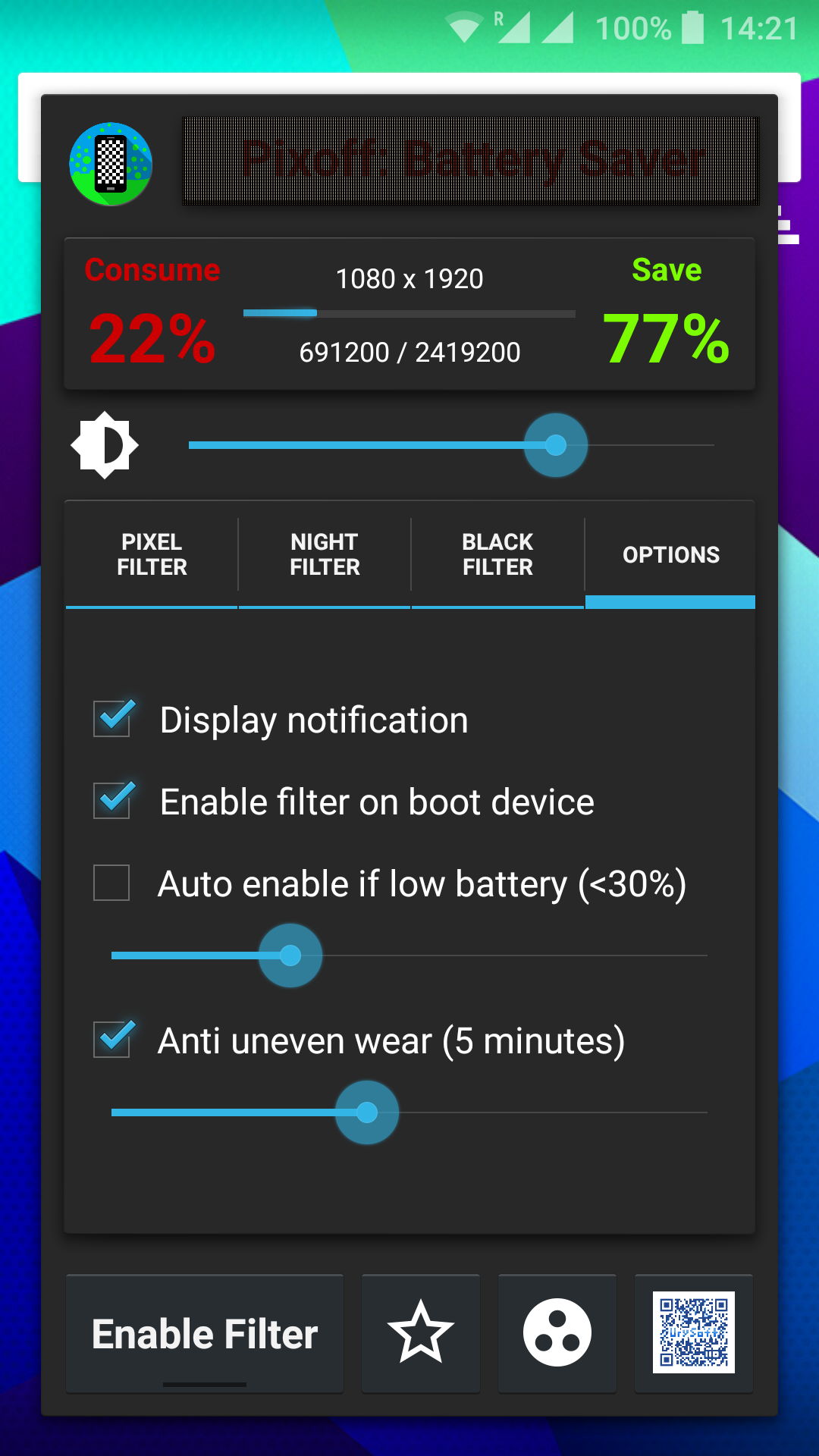Viewport: 819px width, 1456px height.
Task: Tap the anti uneven wear minutes slider
Action: 409,1112
